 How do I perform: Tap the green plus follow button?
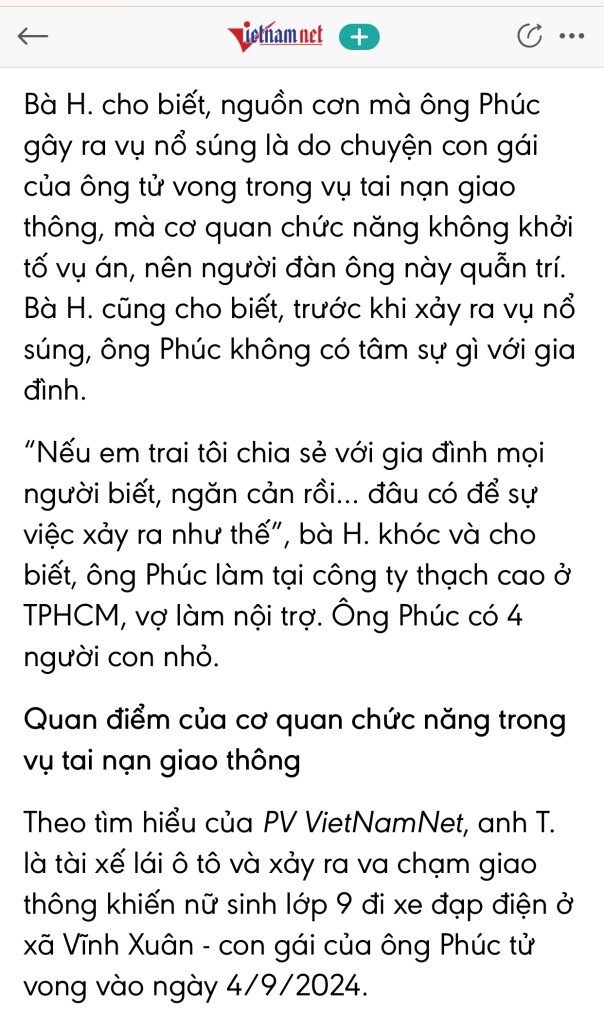[x=359, y=37]
